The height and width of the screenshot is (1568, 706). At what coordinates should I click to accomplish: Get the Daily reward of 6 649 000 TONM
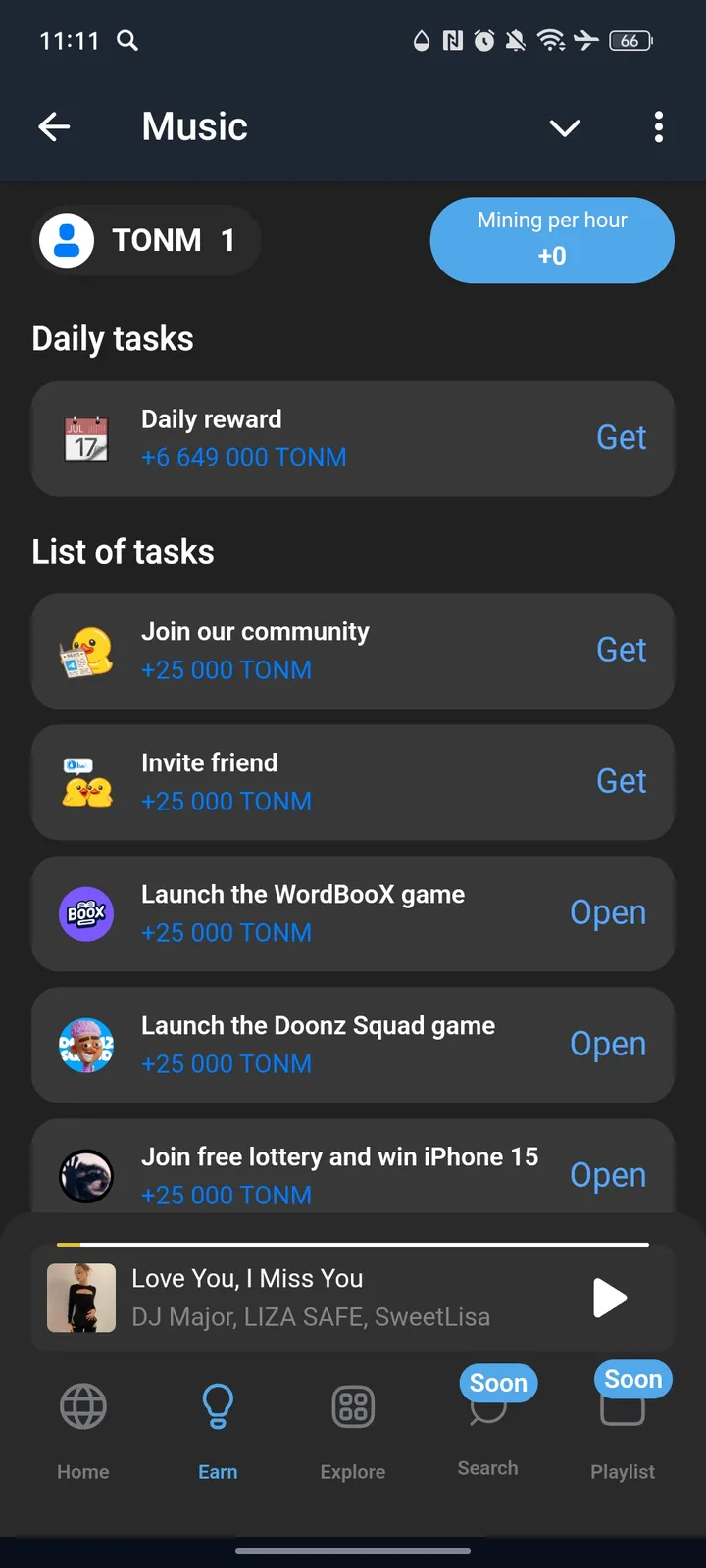pyautogui.click(x=621, y=438)
